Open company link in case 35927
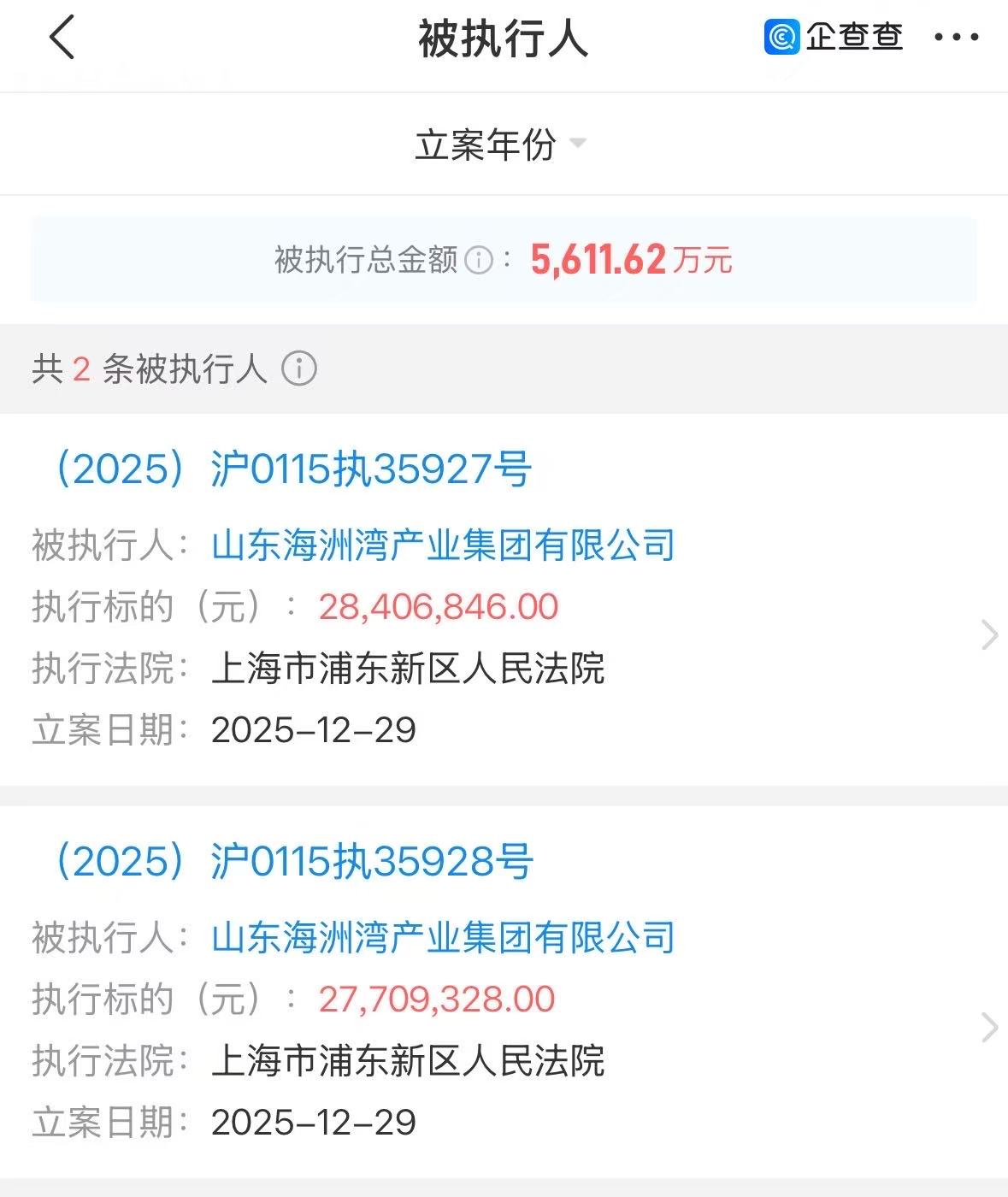This screenshot has height=1197, width=1008. (x=443, y=545)
